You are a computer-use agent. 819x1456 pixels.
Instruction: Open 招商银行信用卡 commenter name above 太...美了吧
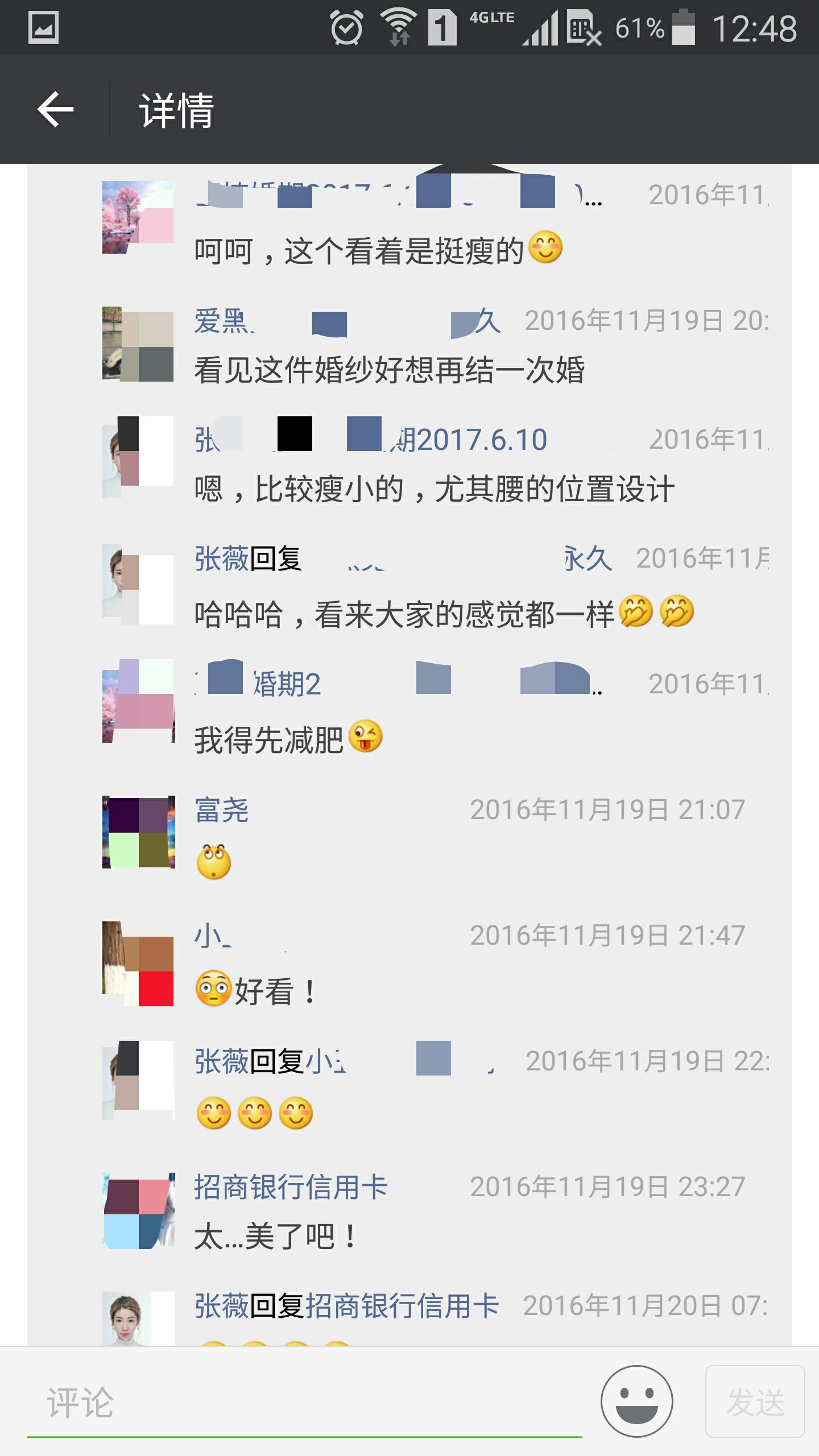pyautogui.click(x=291, y=1187)
